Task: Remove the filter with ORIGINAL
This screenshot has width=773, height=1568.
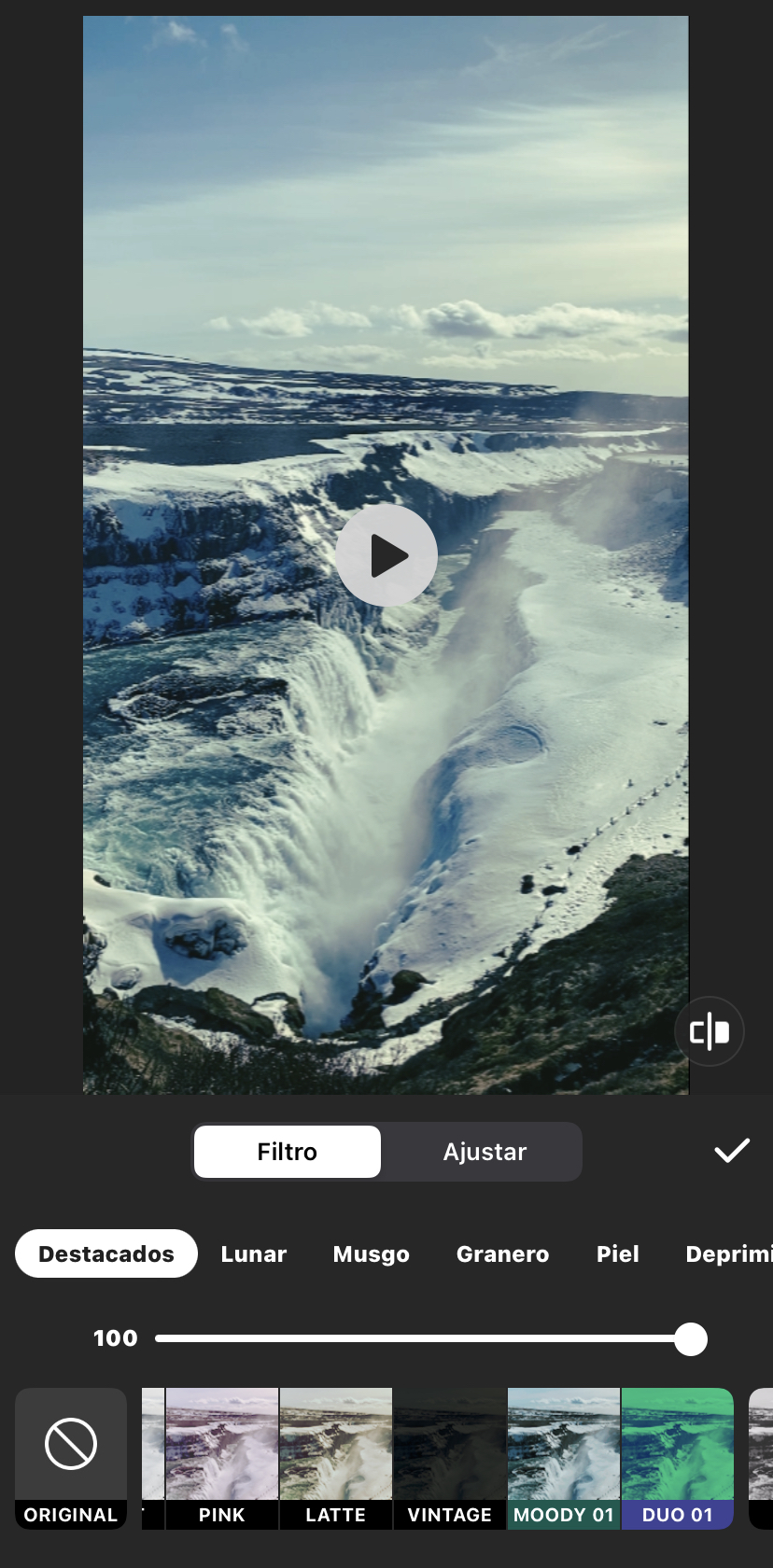Action: [x=71, y=1458]
